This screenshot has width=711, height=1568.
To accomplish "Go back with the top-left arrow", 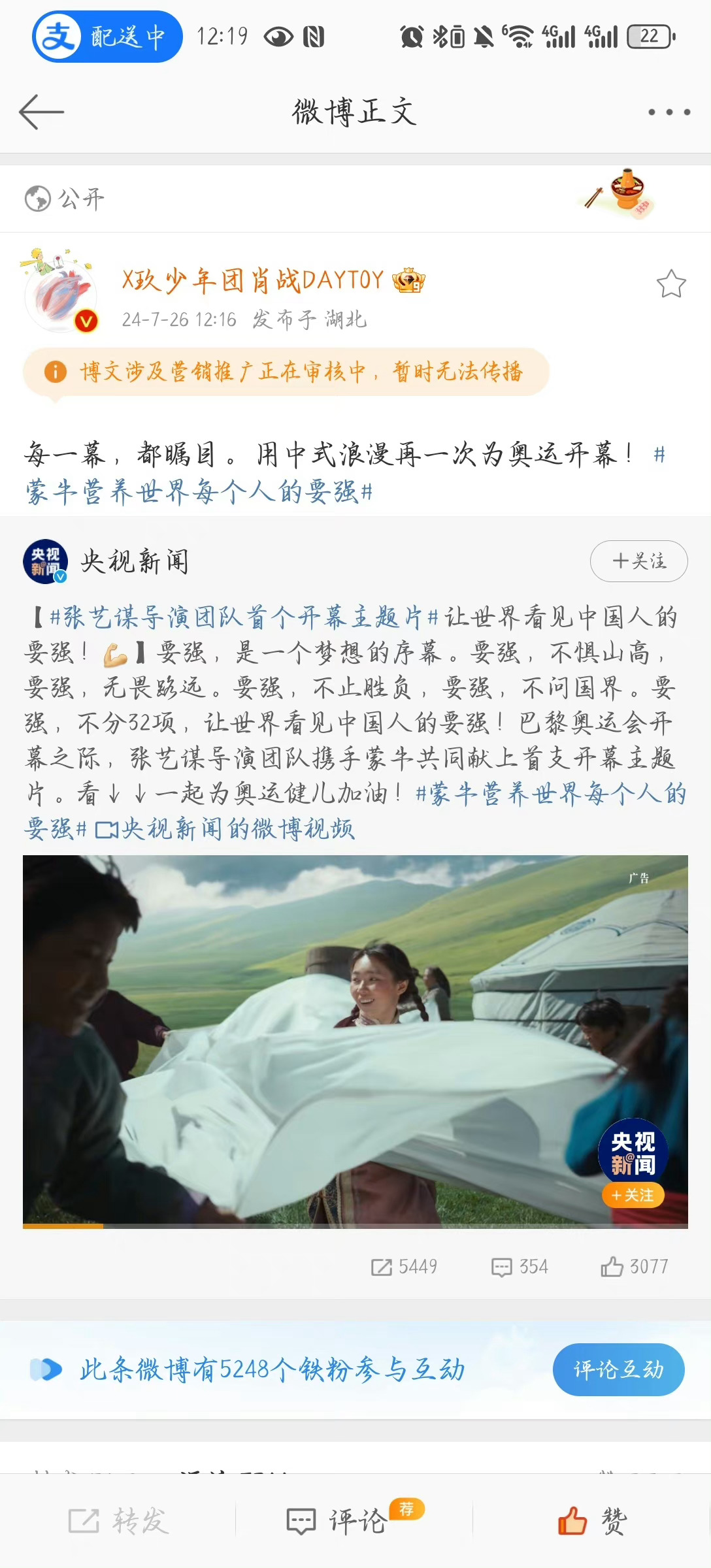I will (x=41, y=112).
